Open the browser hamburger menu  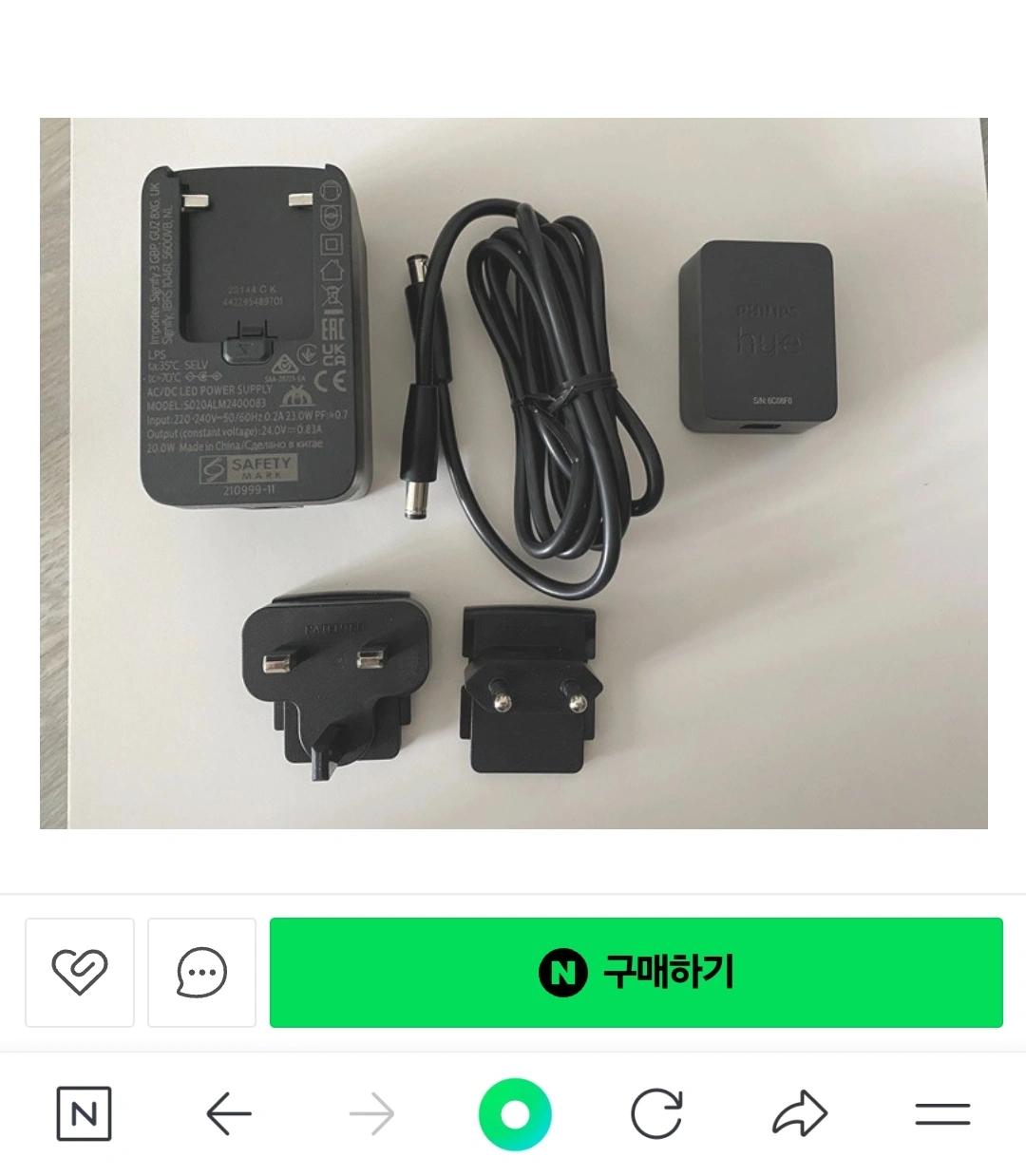click(941, 1113)
